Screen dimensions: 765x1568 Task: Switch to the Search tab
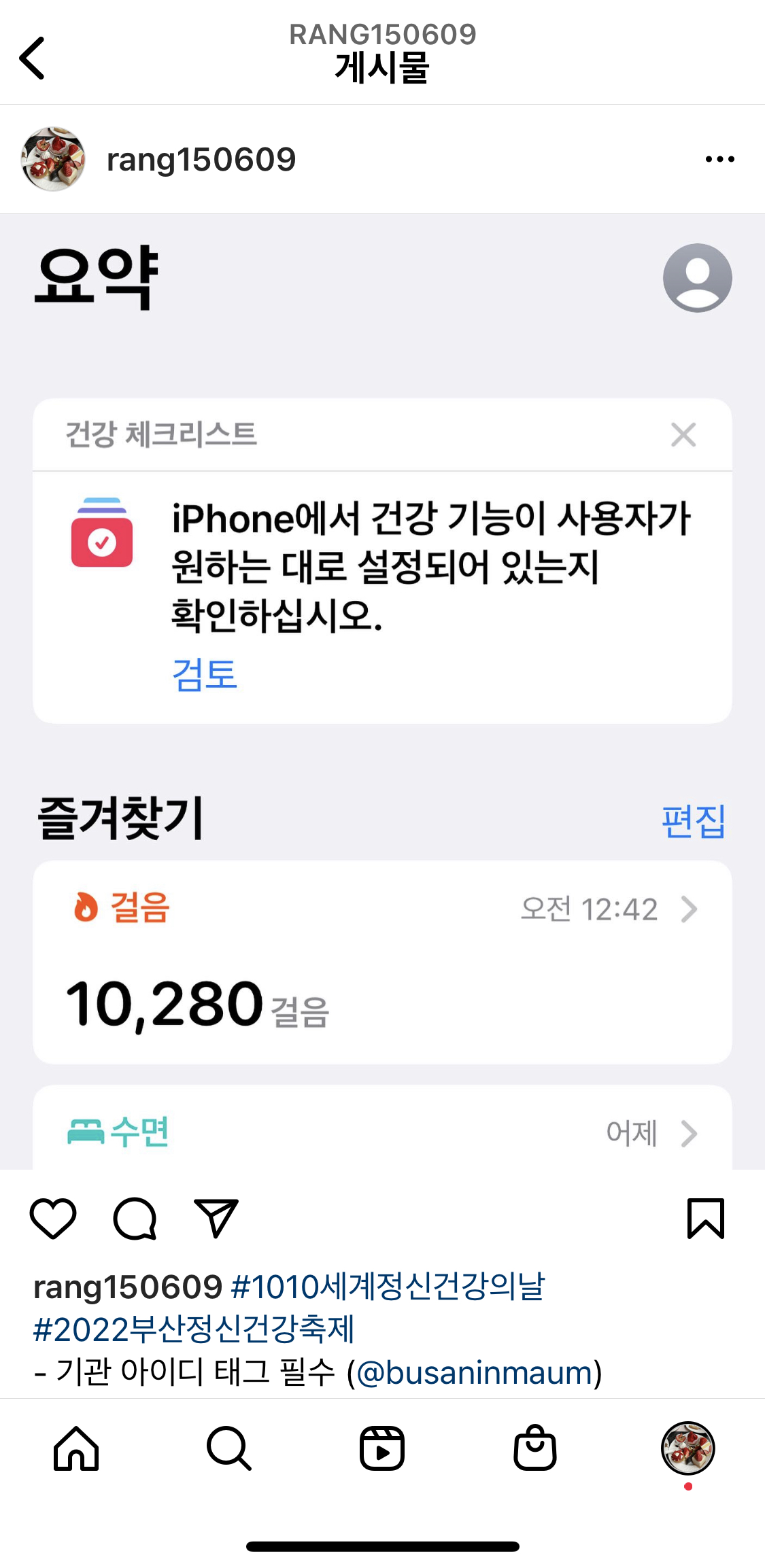(x=229, y=1448)
